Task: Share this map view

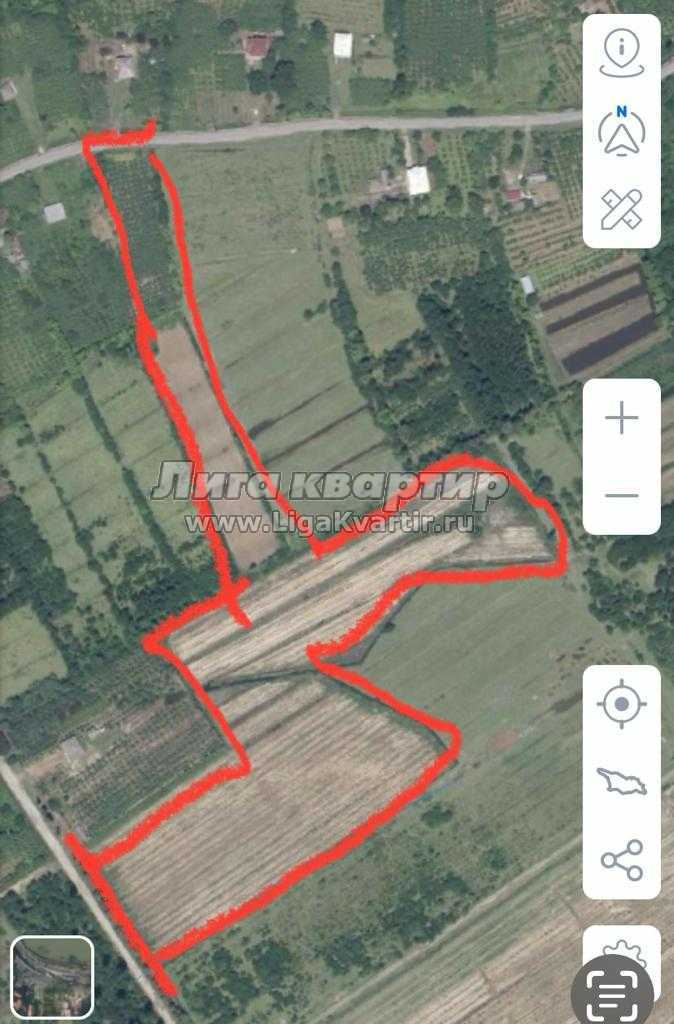Action: pos(622,860)
